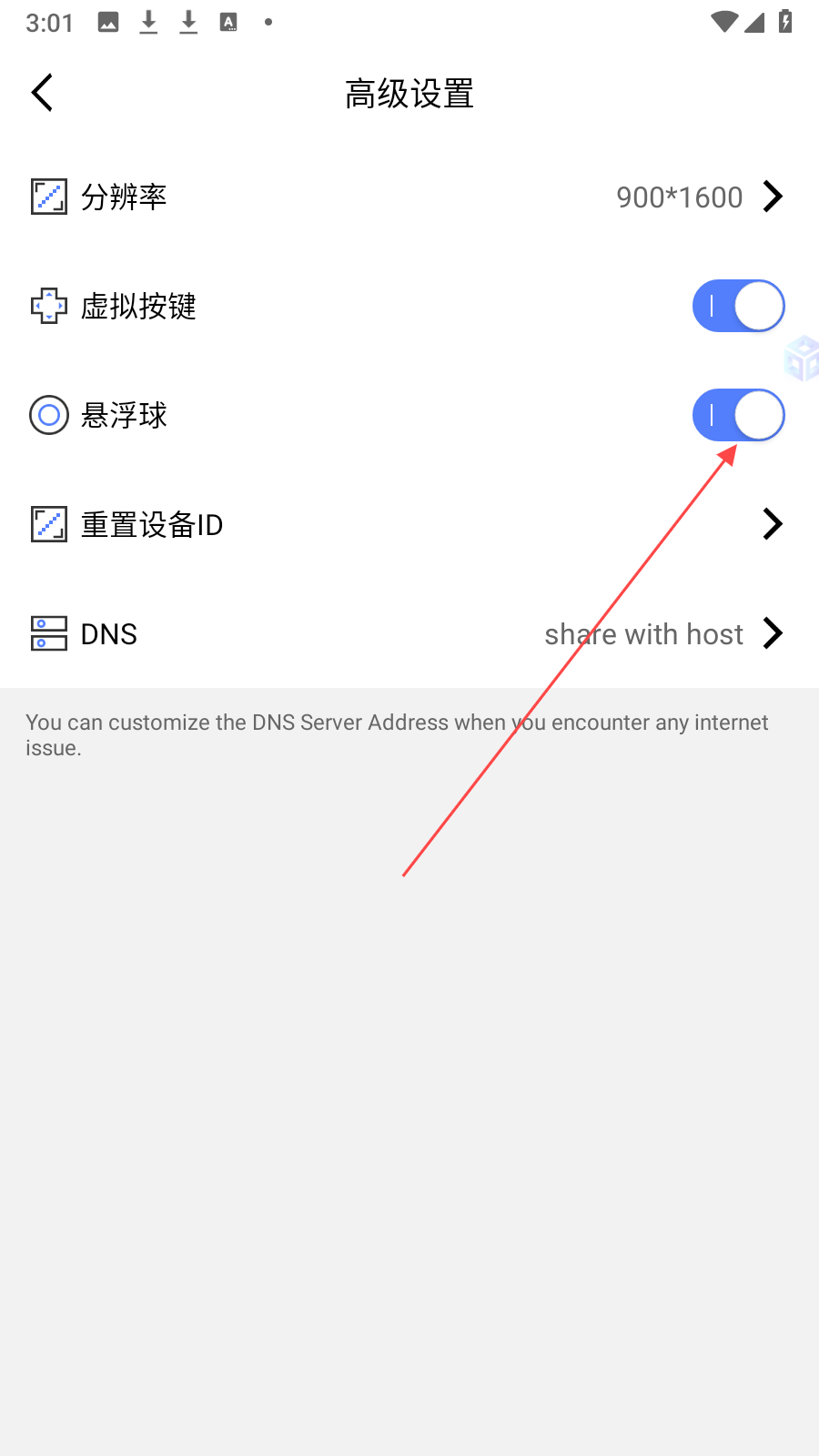This screenshot has width=819, height=1456.
Task: Open 重置设备ID option
Action: tap(409, 524)
